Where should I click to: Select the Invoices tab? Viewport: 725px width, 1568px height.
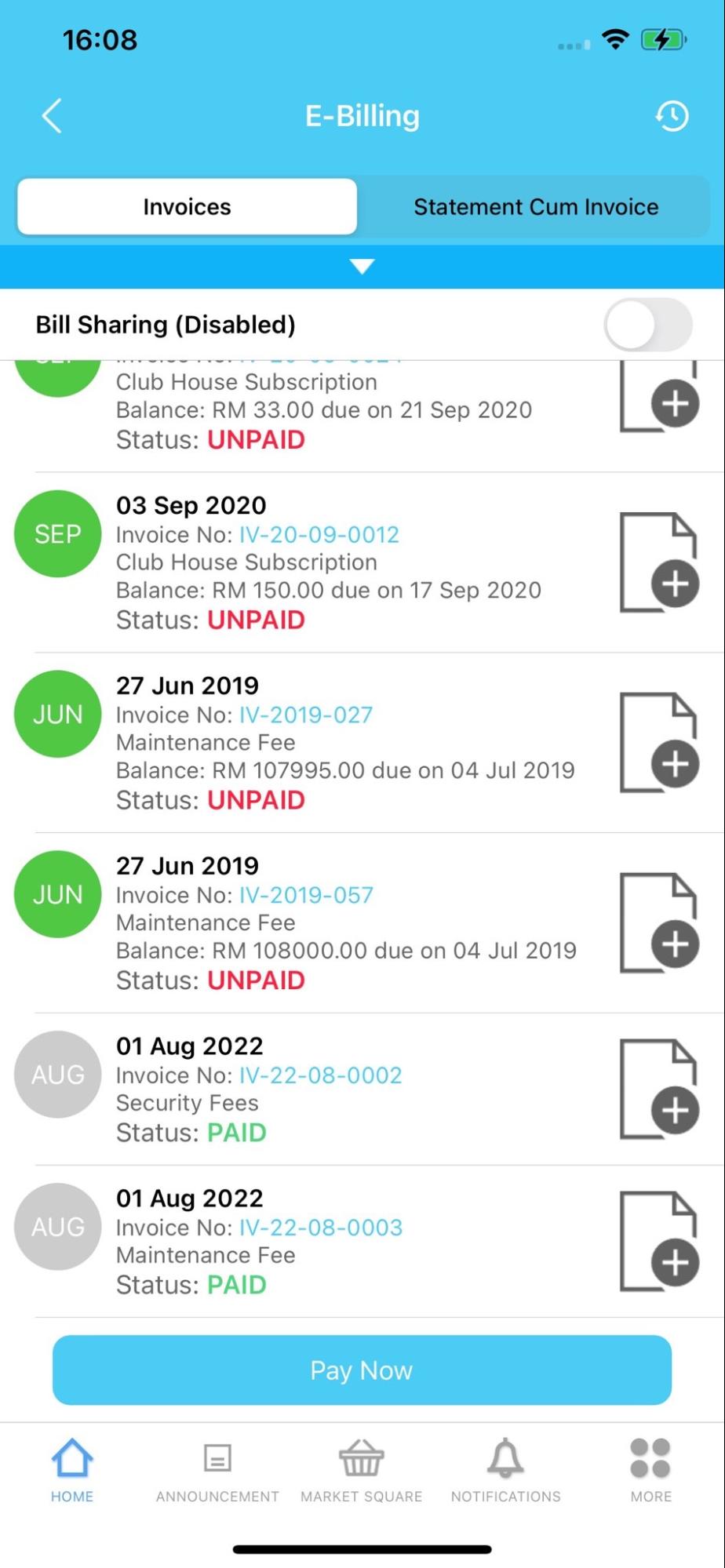(x=187, y=207)
